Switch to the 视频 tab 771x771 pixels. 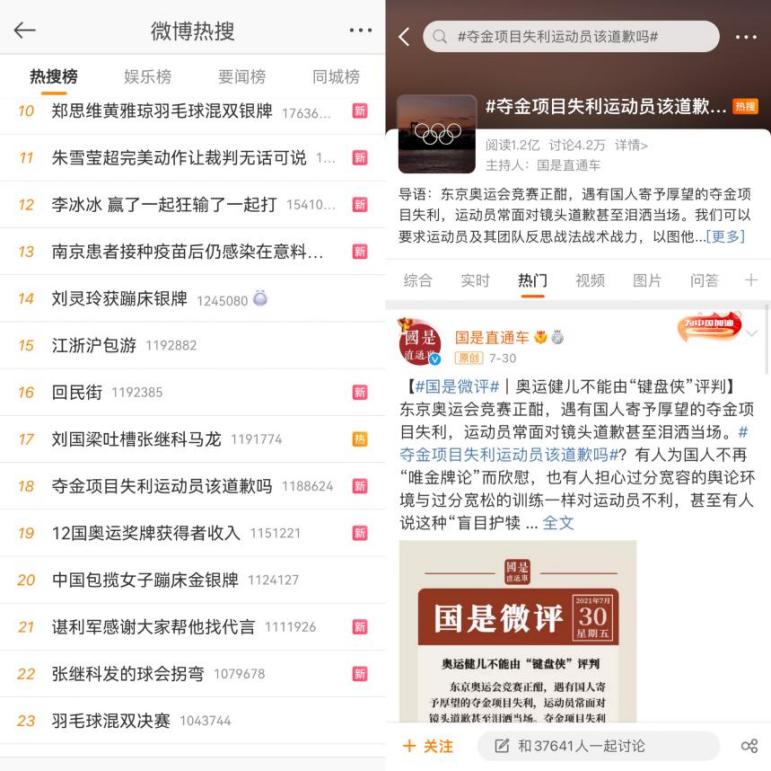pos(590,280)
